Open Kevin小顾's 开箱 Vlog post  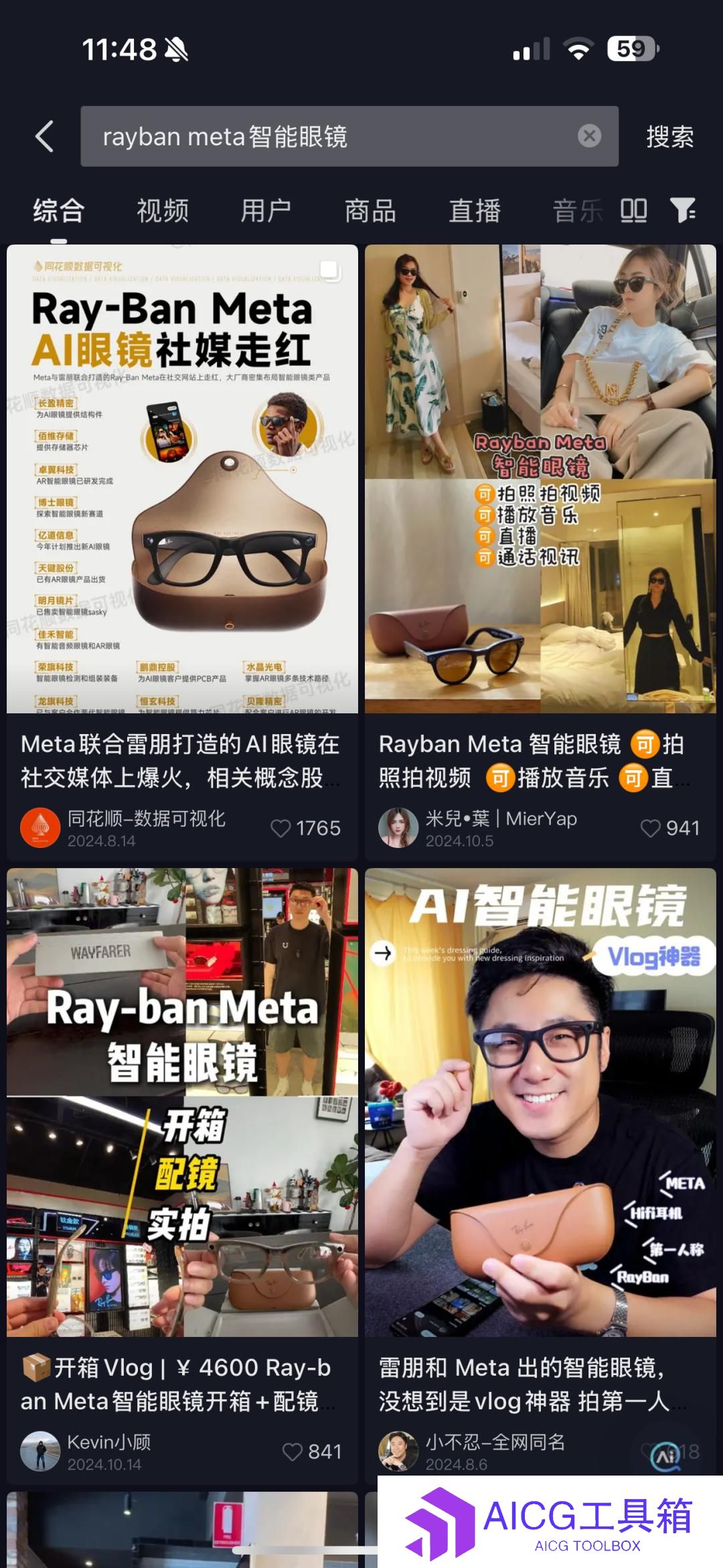point(182,1102)
